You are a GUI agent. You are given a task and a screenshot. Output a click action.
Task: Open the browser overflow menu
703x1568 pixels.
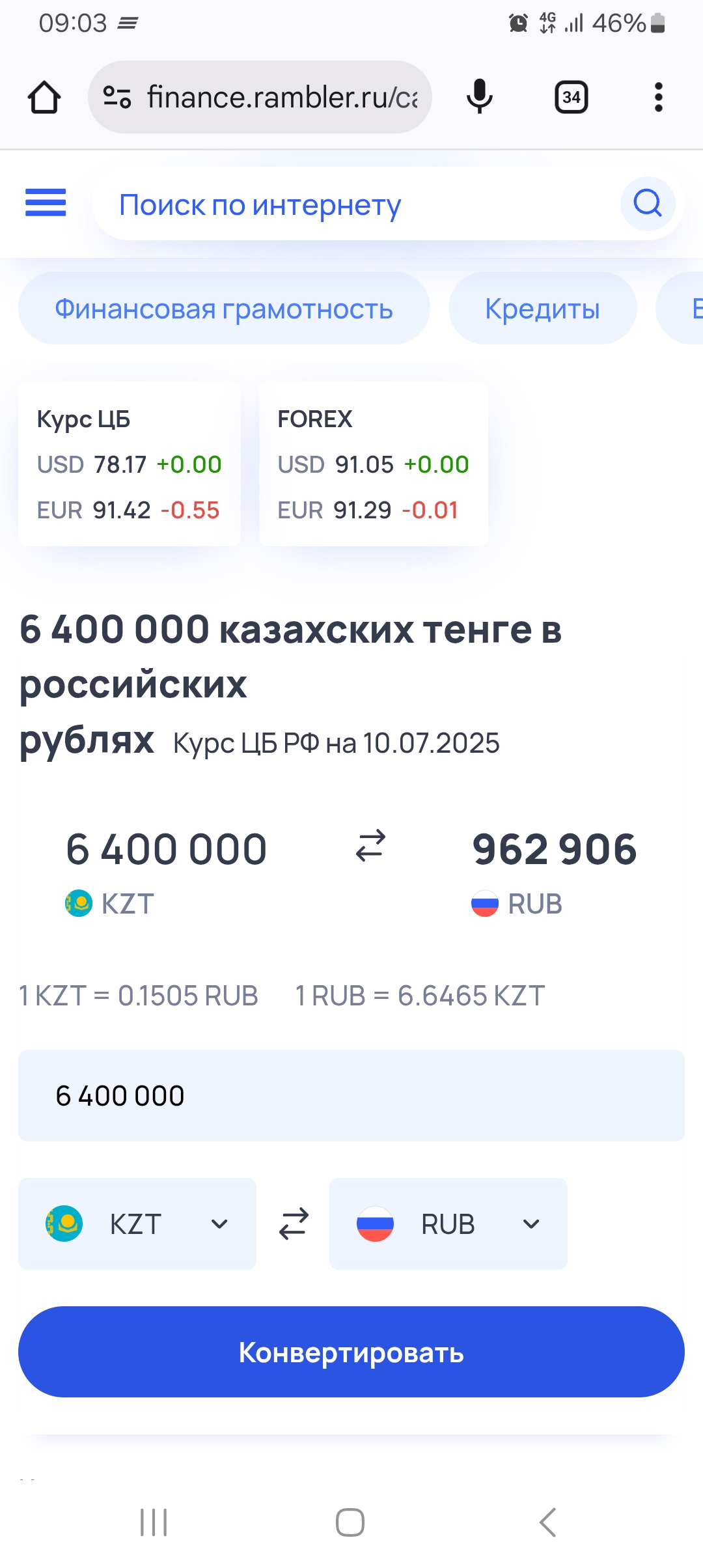658,98
